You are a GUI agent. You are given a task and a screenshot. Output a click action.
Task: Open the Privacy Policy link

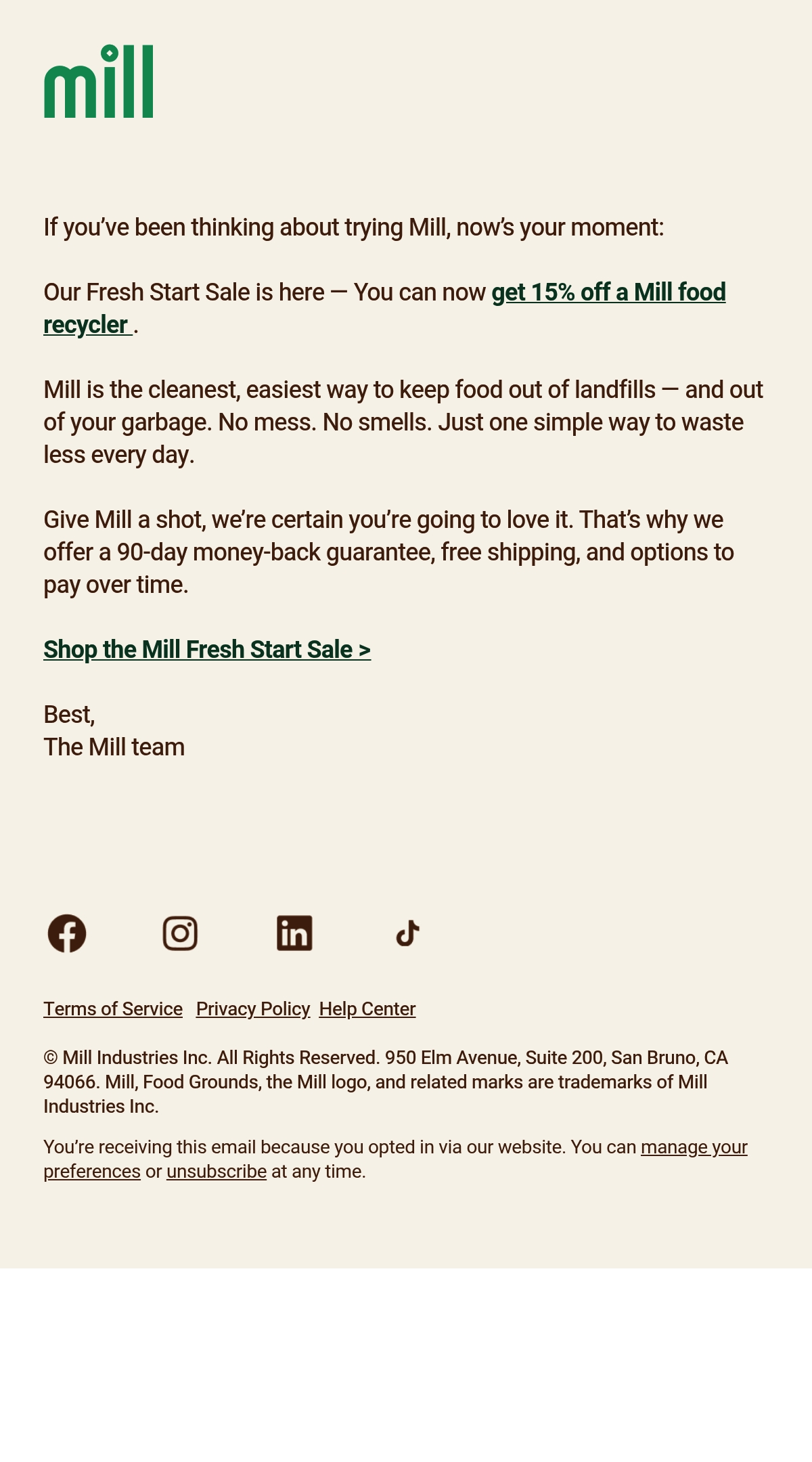253,1009
